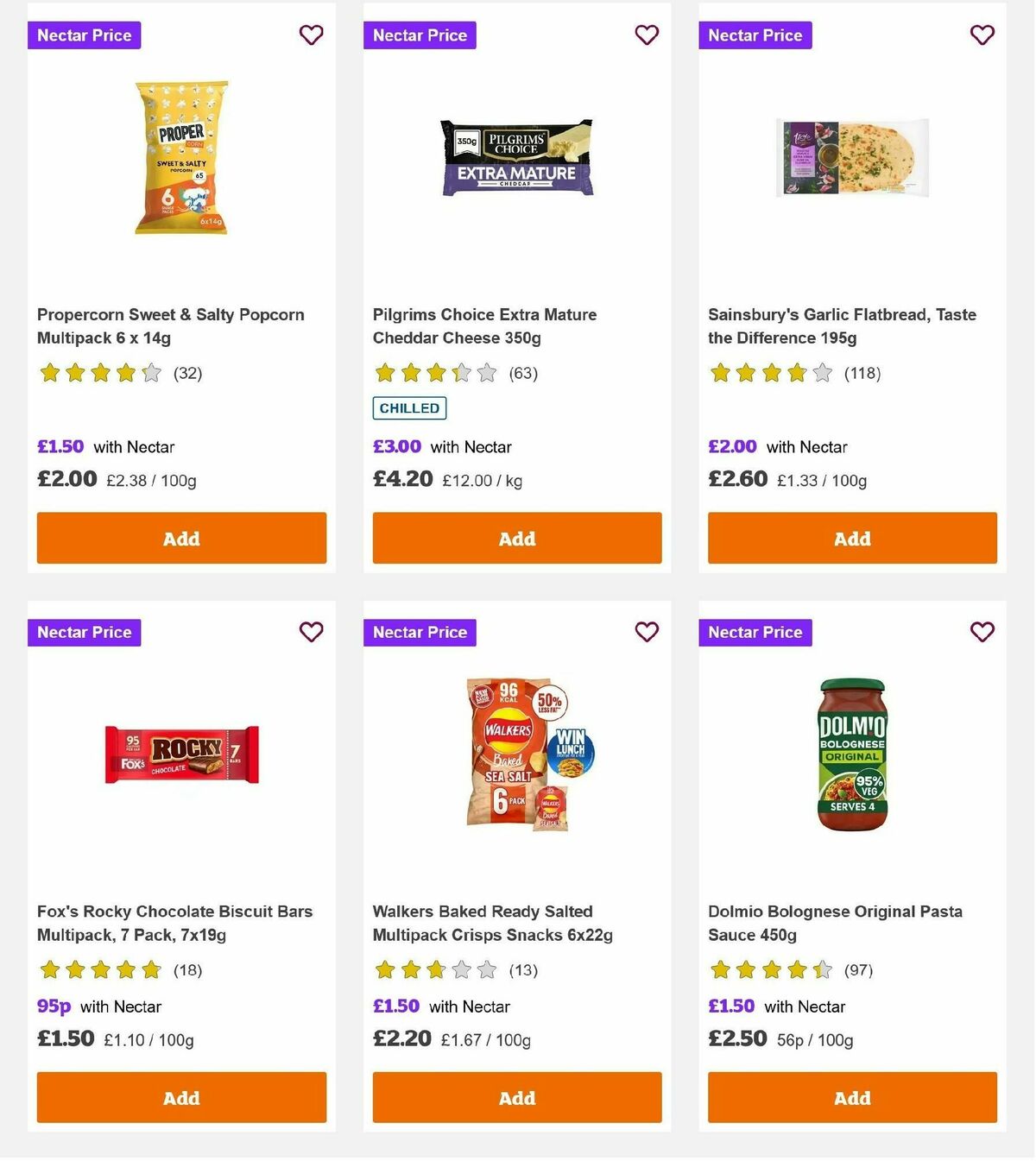The width and height of the screenshot is (1036, 1161).
Task: Click the CHILLED label on the cheese card
Action: pyautogui.click(x=408, y=407)
